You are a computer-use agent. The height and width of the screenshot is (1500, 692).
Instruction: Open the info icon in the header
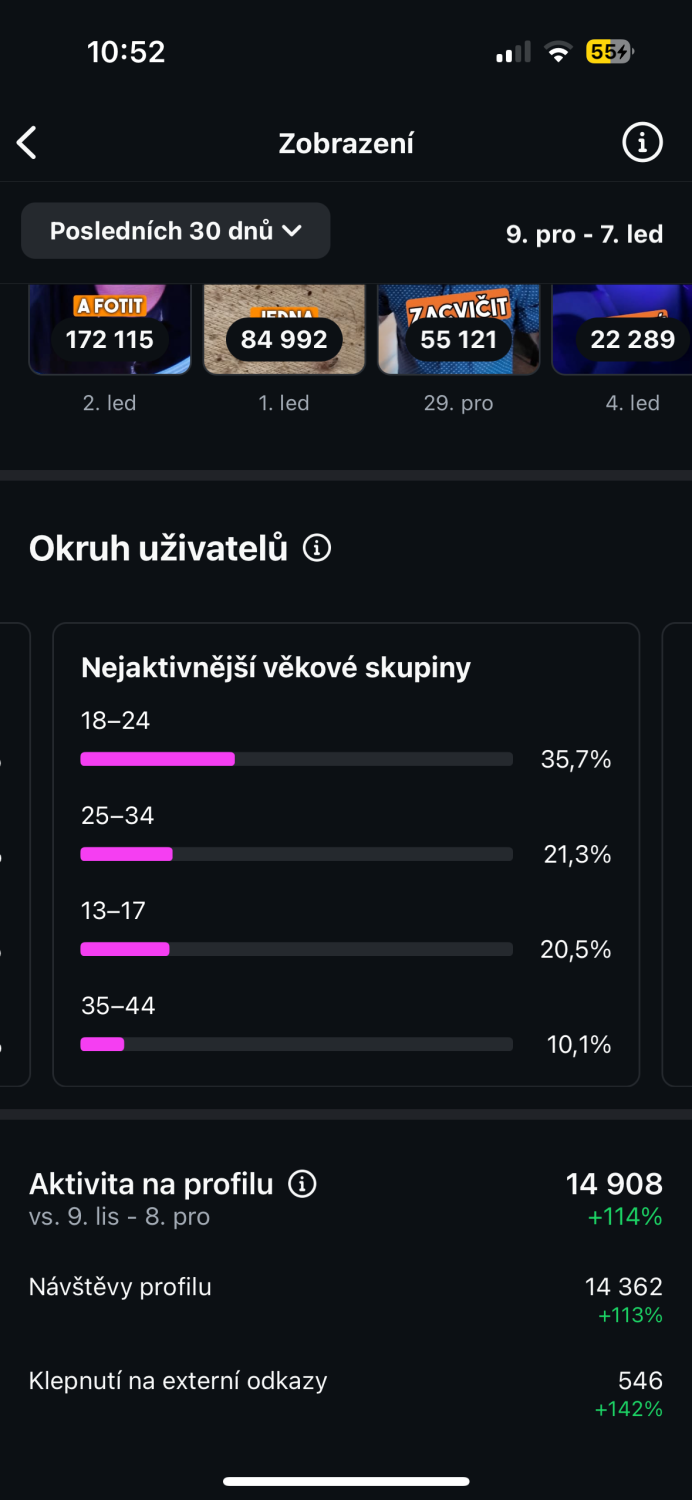coord(642,143)
